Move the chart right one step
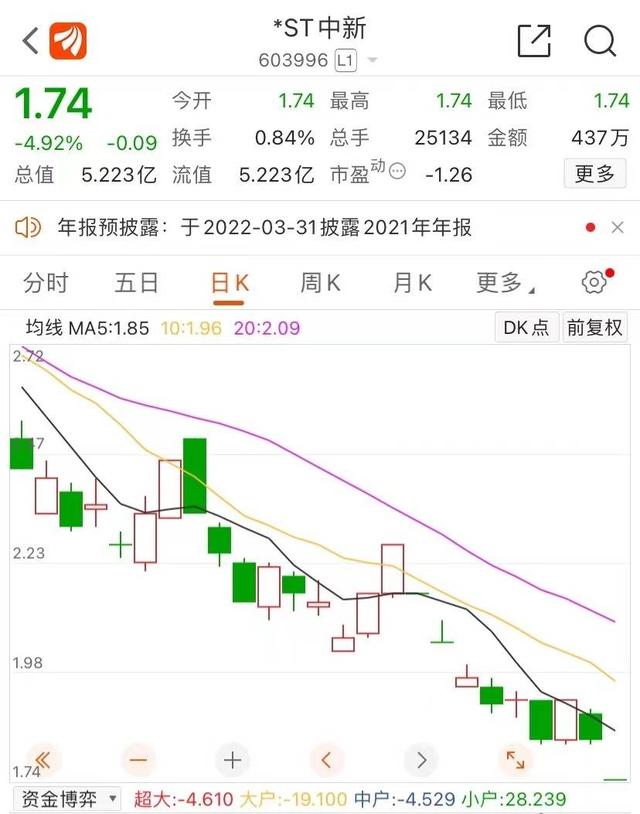The height and width of the screenshot is (814, 640). pos(421,760)
